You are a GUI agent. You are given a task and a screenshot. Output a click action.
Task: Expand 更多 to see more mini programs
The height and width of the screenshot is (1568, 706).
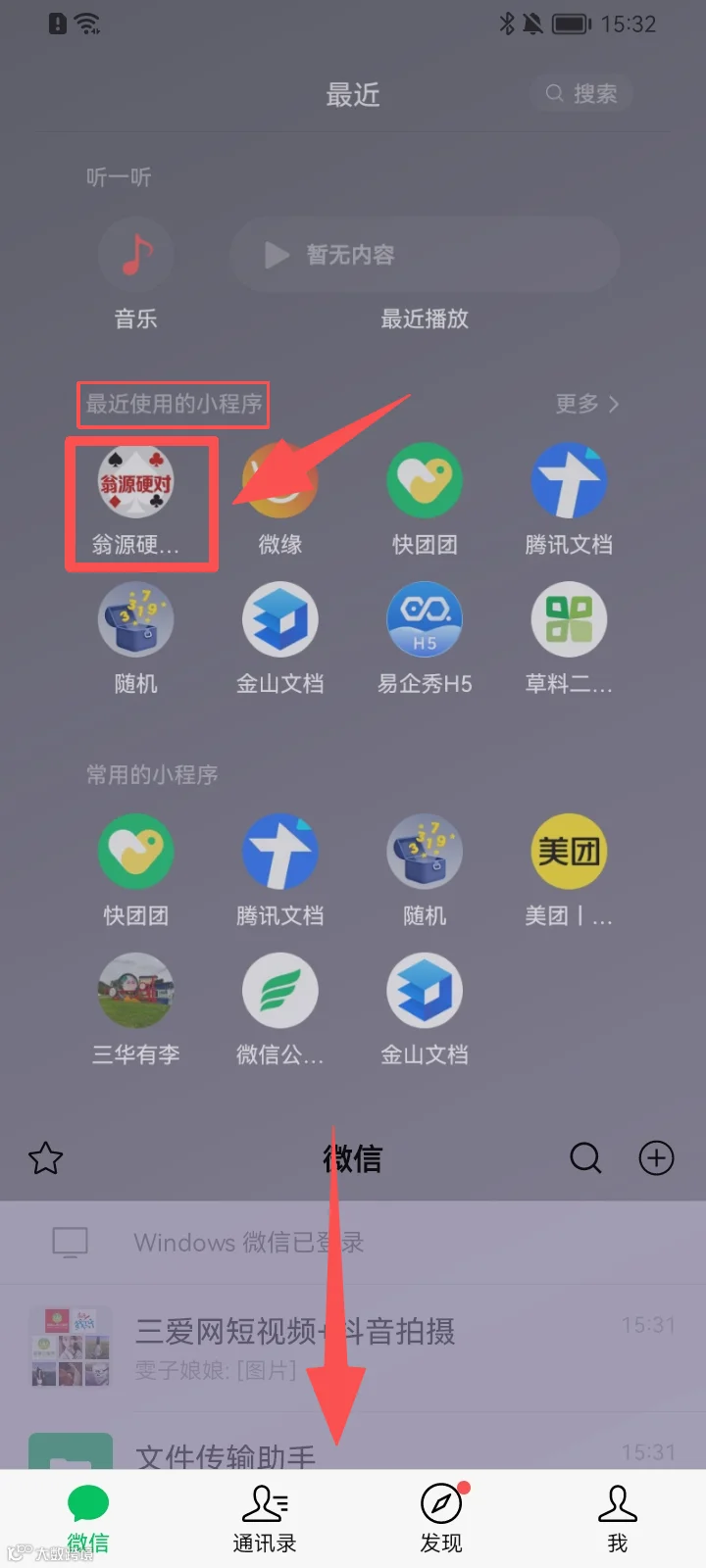pyautogui.click(x=585, y=404)
